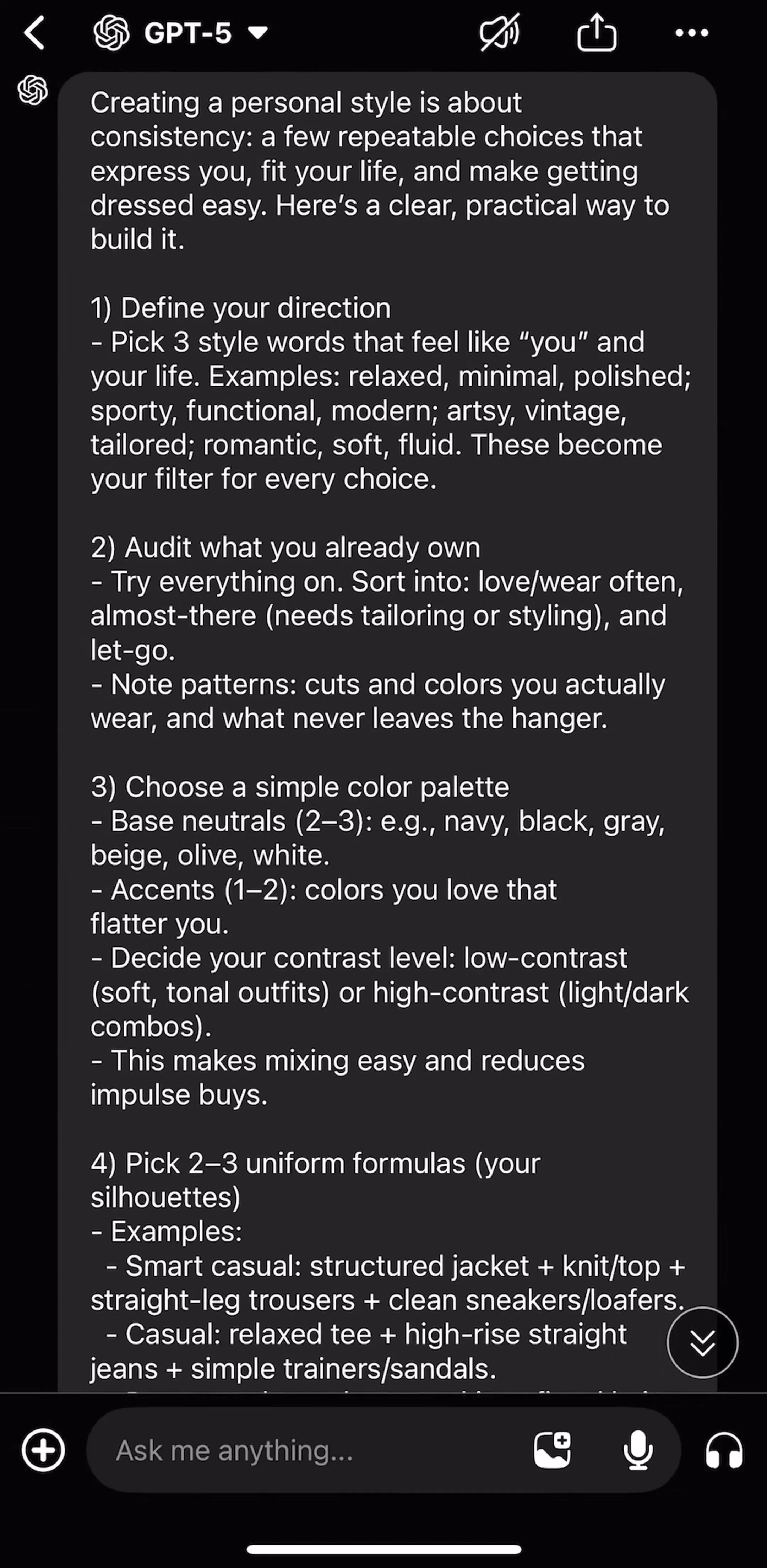
Task: Add a photo with the image icon
Action: click(x=552, y=1450)
